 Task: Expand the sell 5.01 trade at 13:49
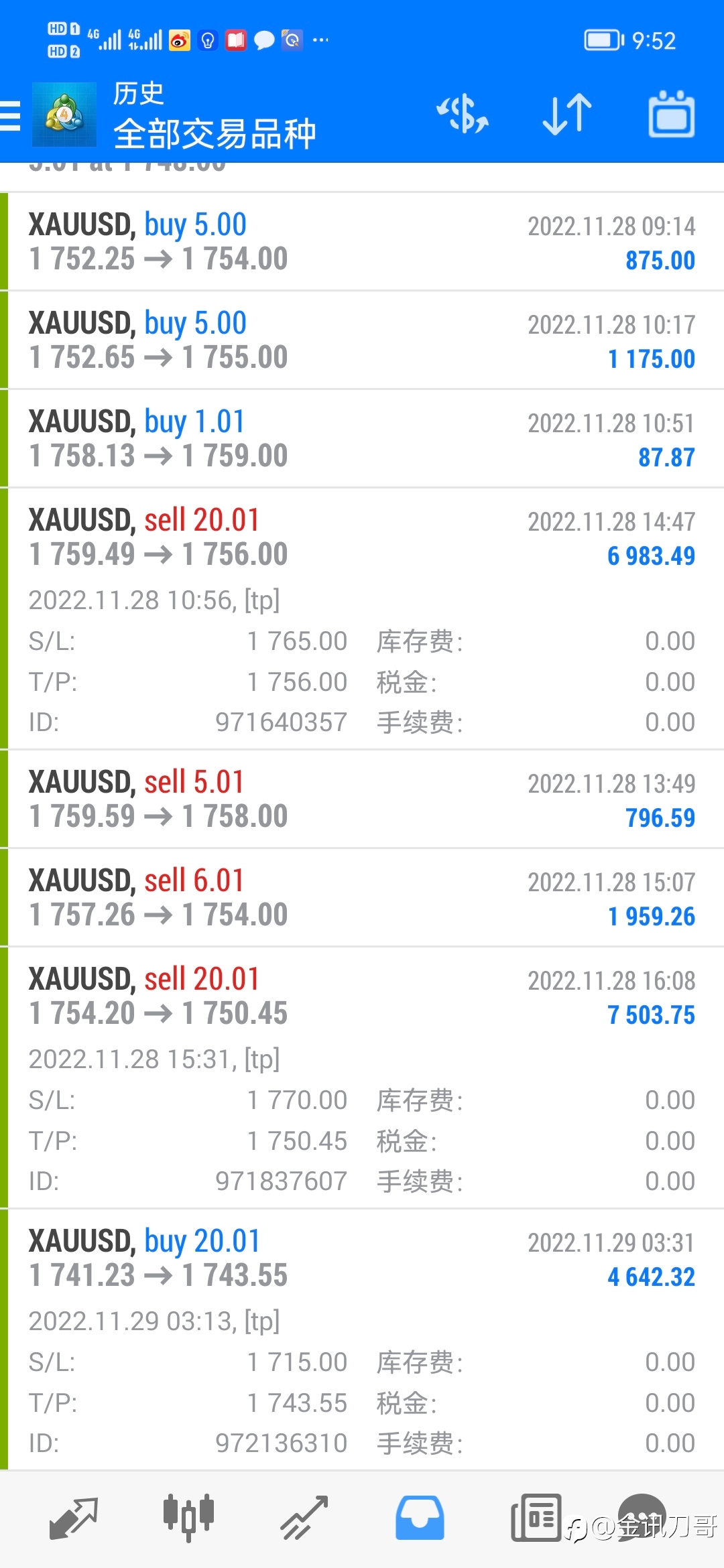[x=362, y=799]
